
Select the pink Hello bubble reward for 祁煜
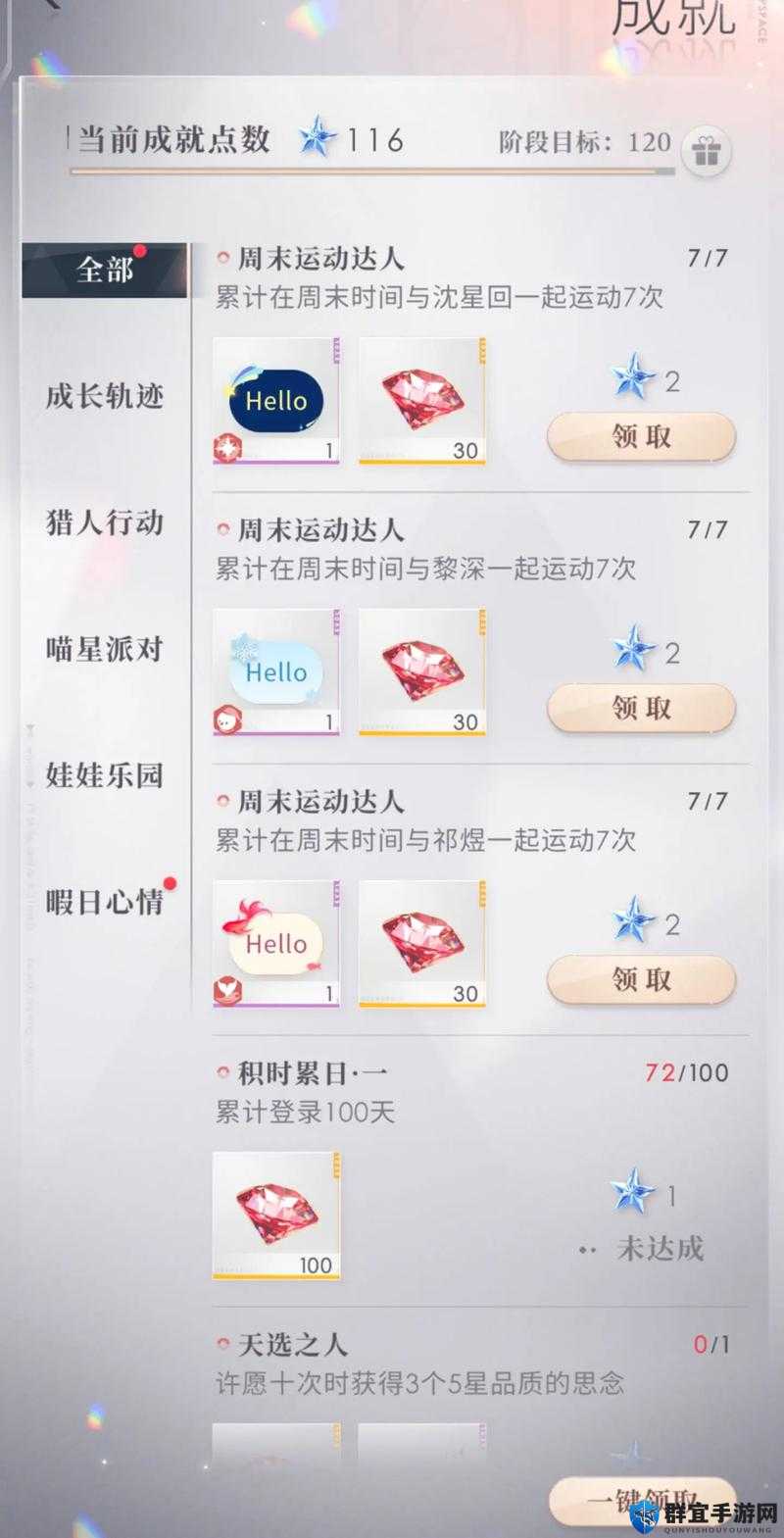275,943
